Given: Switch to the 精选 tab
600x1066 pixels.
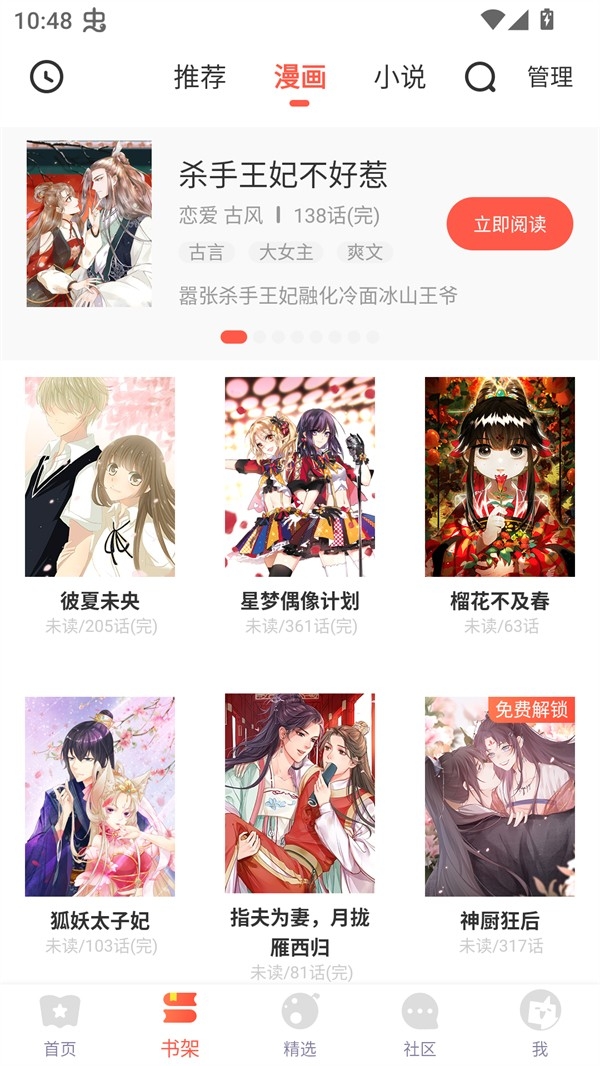Looking at the screenshot, I should point(300,1025).
